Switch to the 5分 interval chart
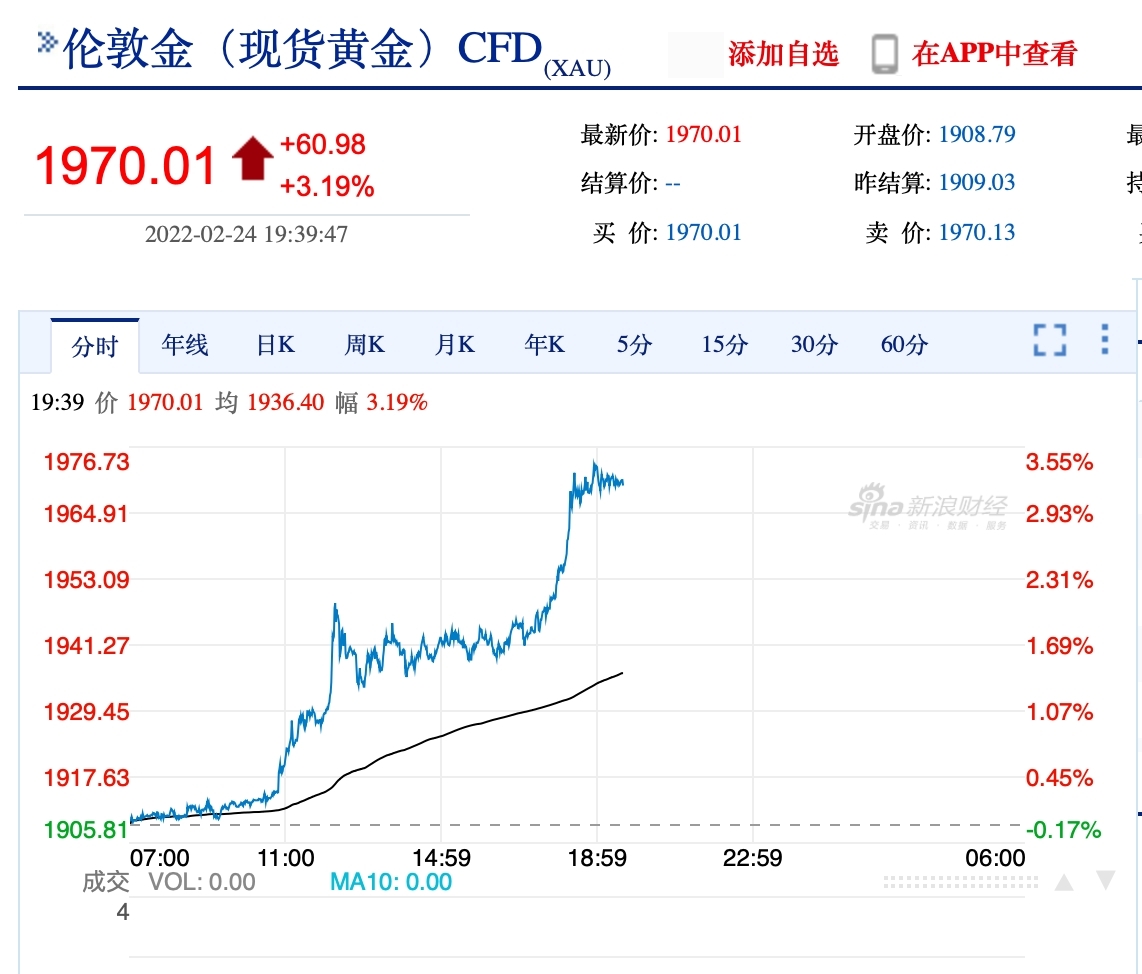This screenshot has width=1142, height=974. [634, 345]
